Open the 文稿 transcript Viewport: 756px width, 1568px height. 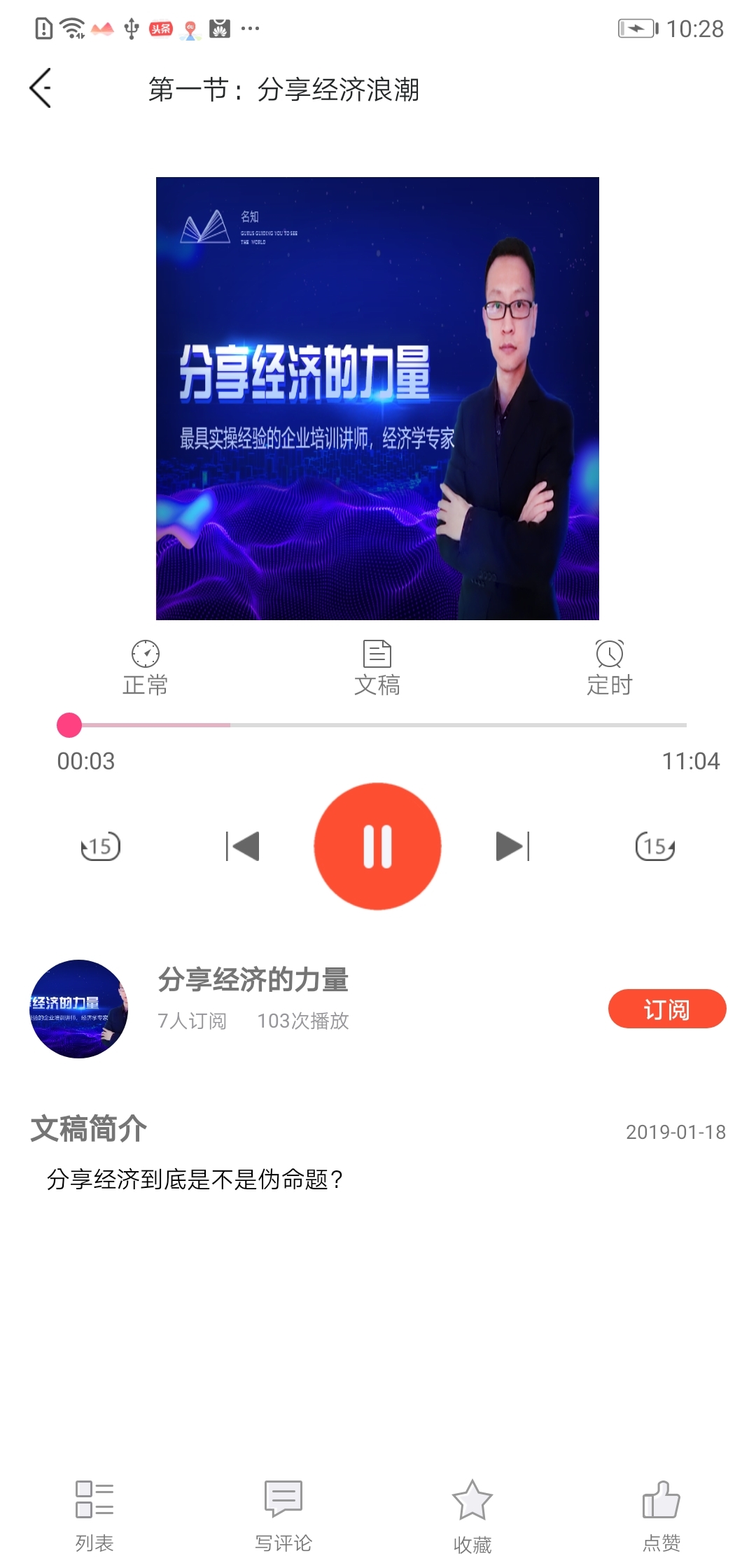(x=377, y=668)
